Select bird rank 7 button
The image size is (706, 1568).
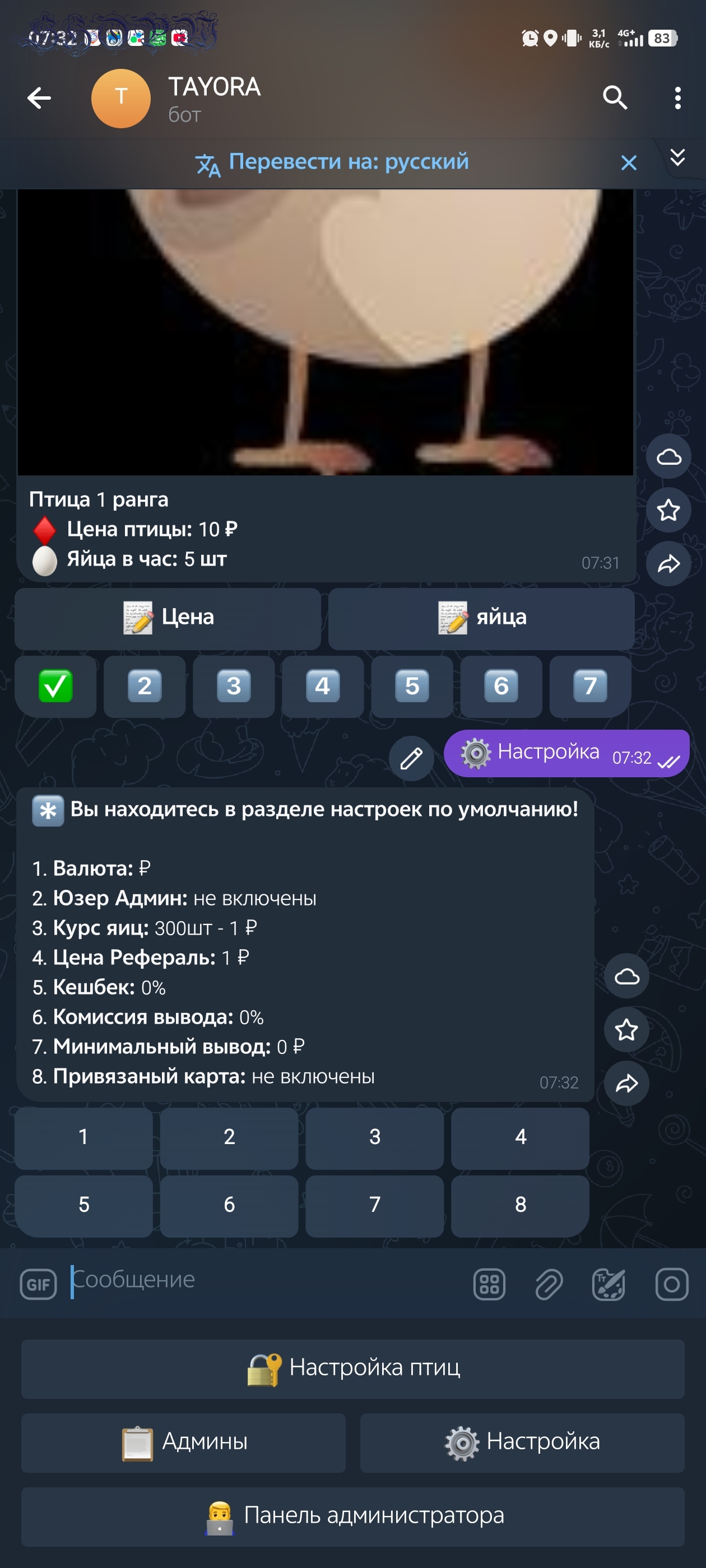pos(589,686)
